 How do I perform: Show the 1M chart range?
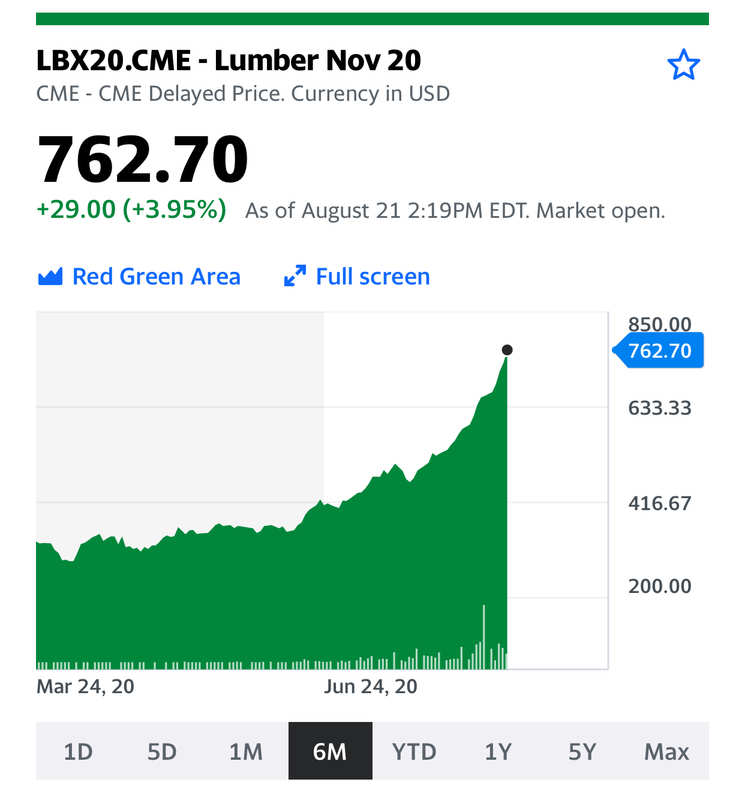[246, 751]
